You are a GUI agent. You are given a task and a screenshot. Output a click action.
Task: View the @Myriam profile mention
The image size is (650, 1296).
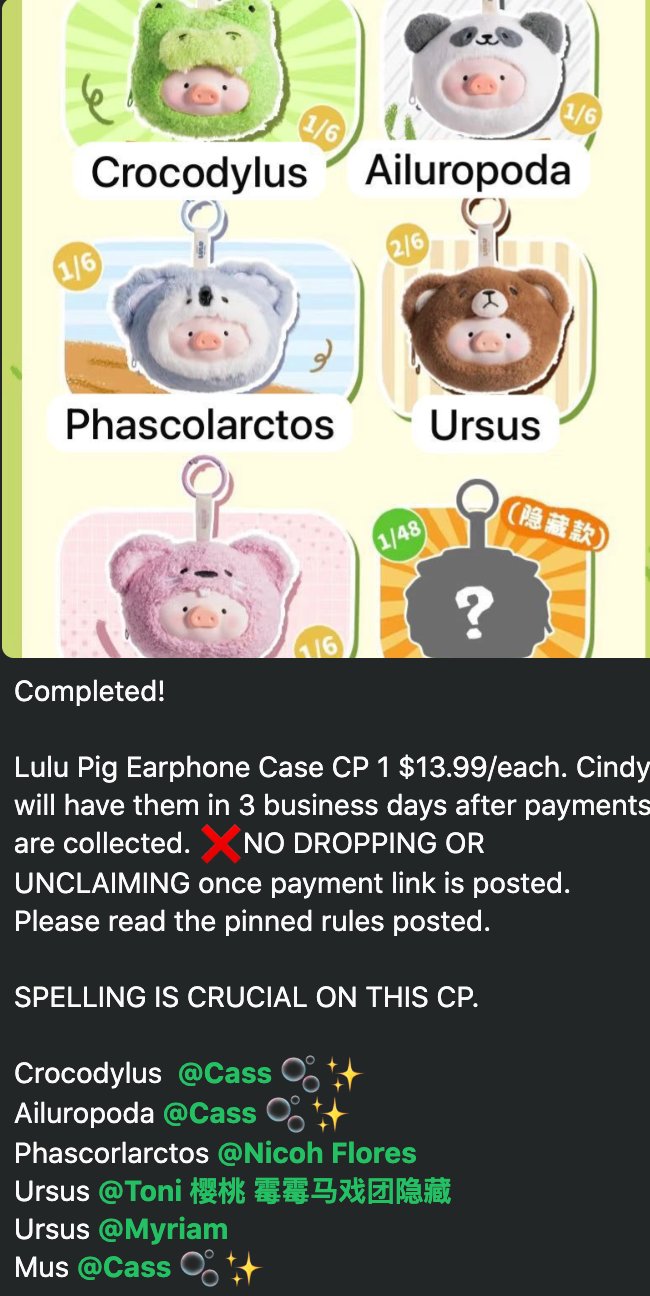click(x=163, y=1229)
